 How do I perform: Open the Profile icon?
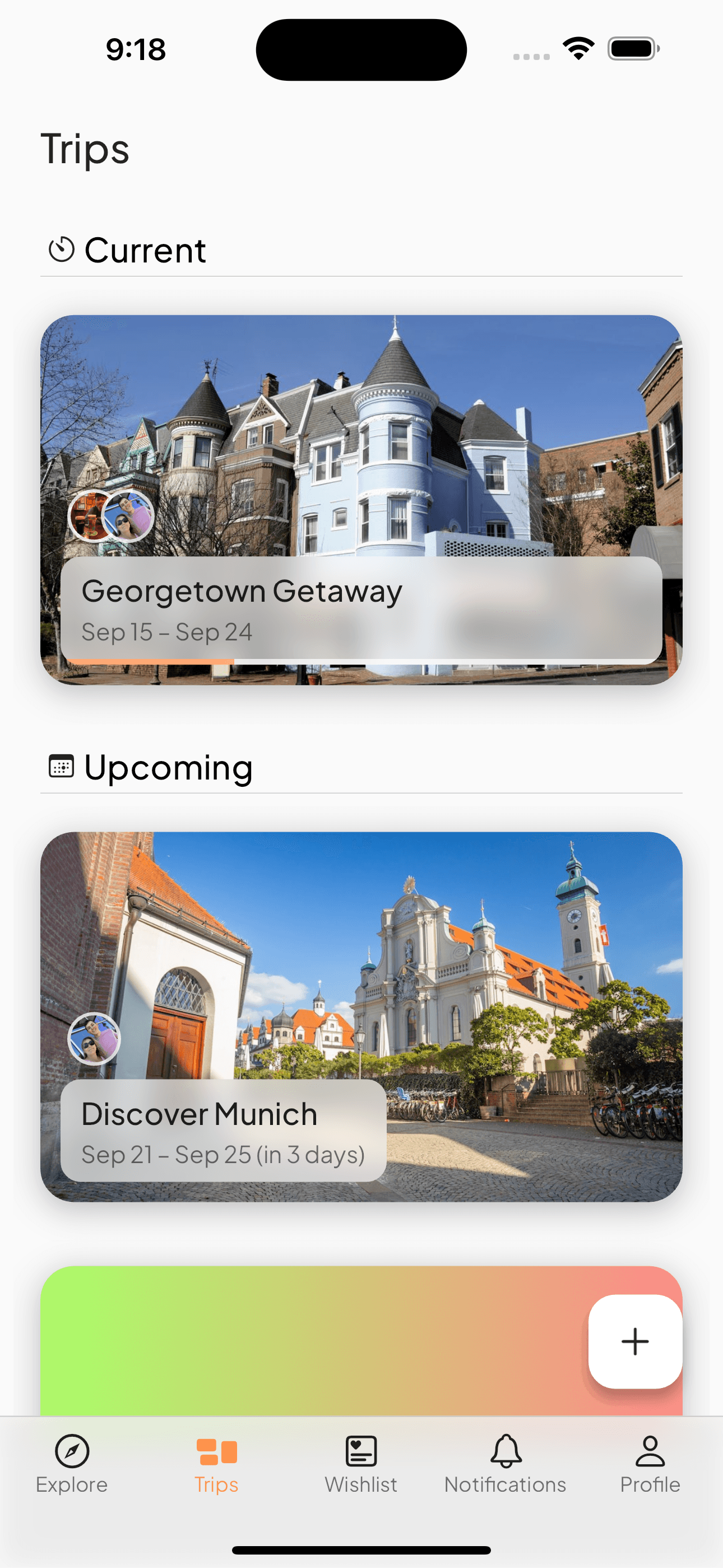pos(650,1451)
